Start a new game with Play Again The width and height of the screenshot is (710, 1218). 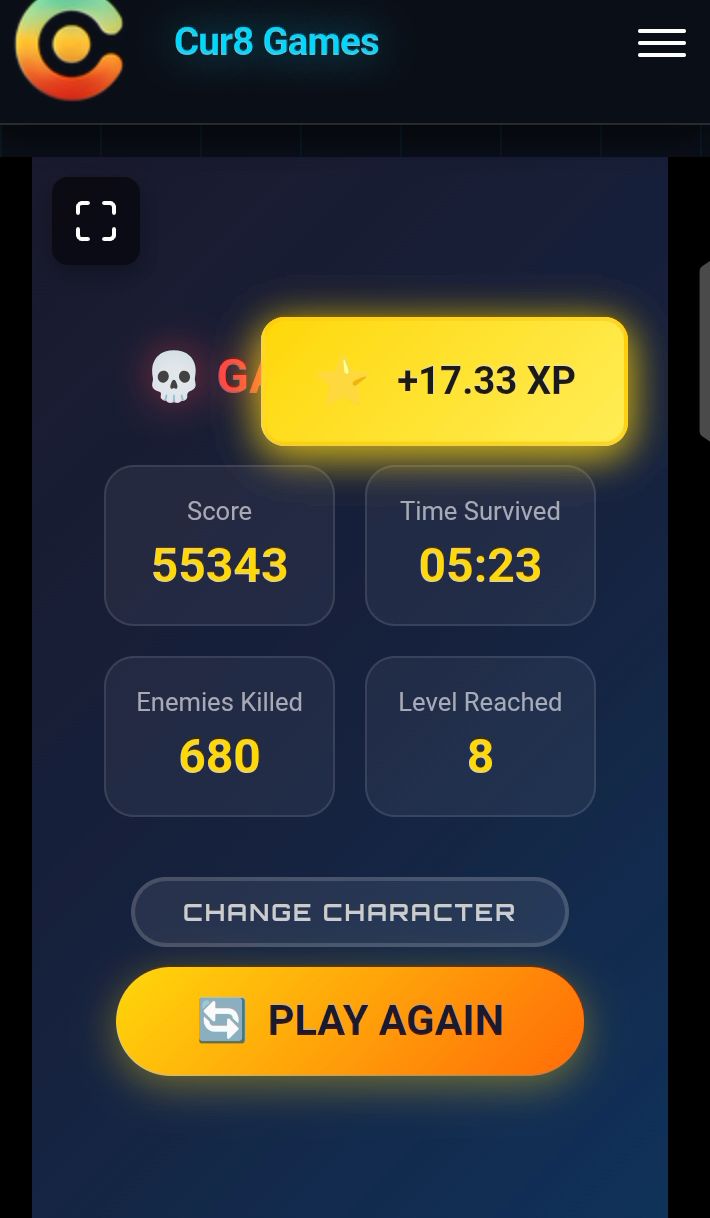[x=349, y=1021]
